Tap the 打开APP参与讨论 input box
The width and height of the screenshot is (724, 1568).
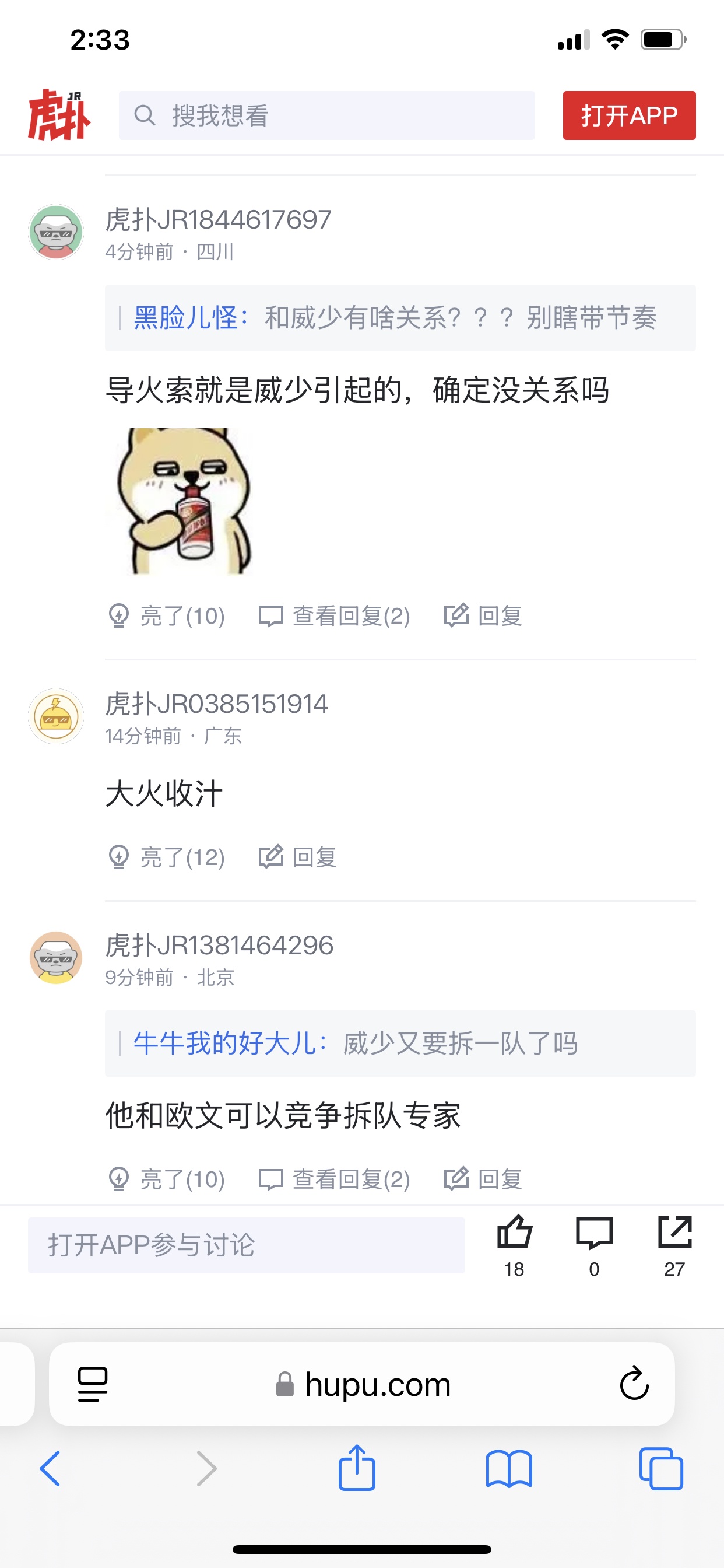pos(247,1245)
